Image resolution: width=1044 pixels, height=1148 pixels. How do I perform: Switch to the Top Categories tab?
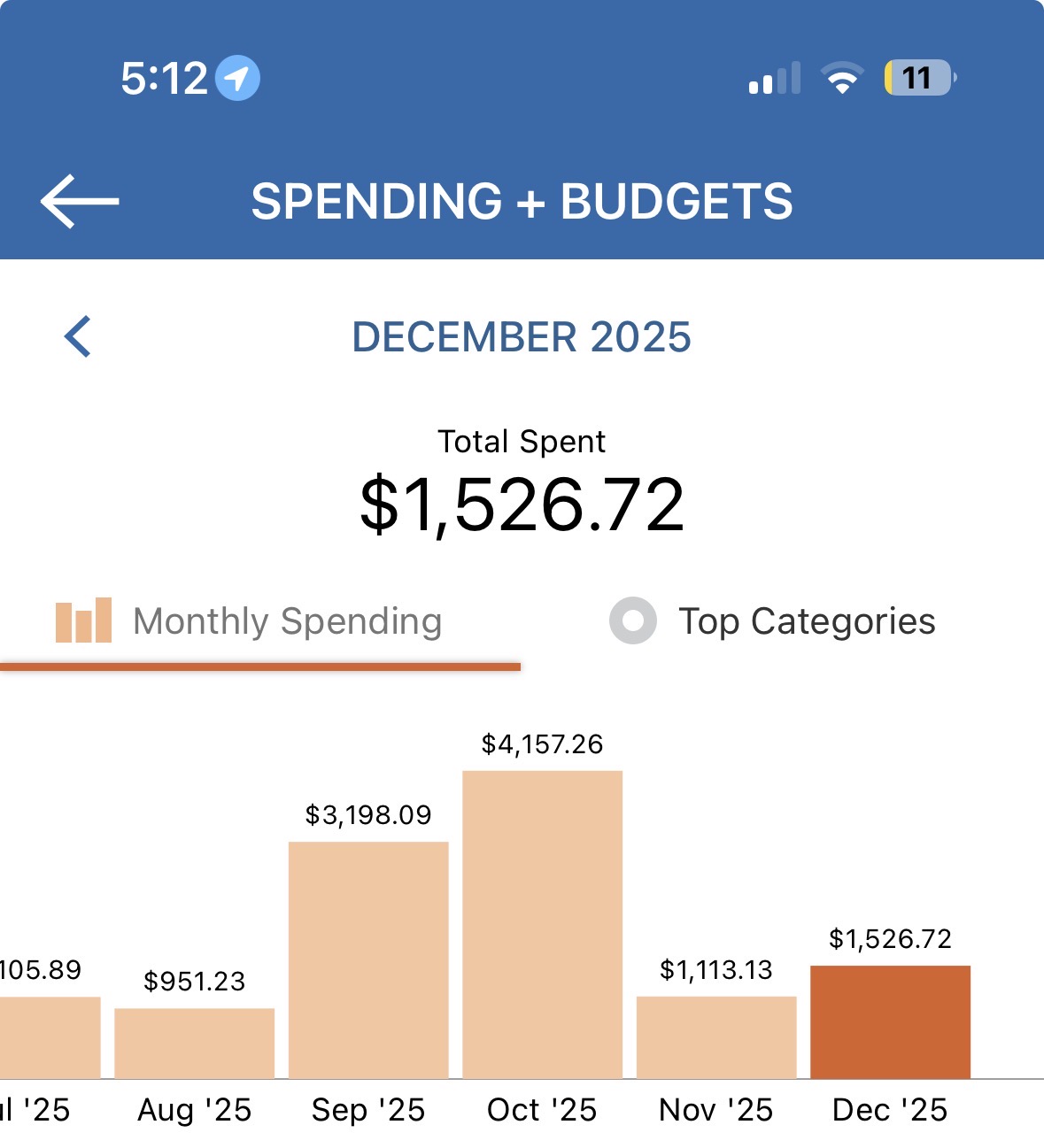(x=772, y=621)
